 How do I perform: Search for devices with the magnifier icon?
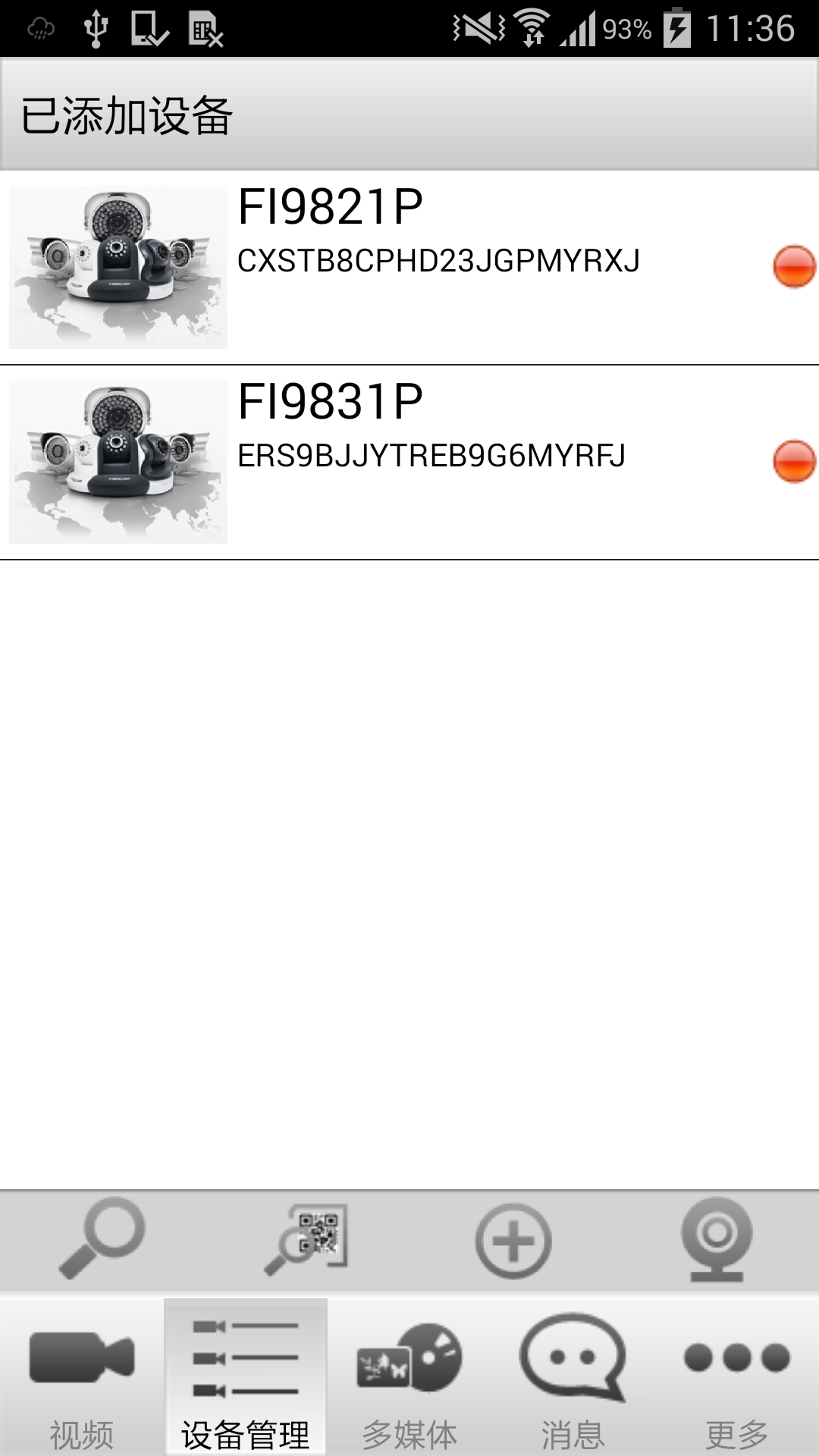click(102, 1239)
